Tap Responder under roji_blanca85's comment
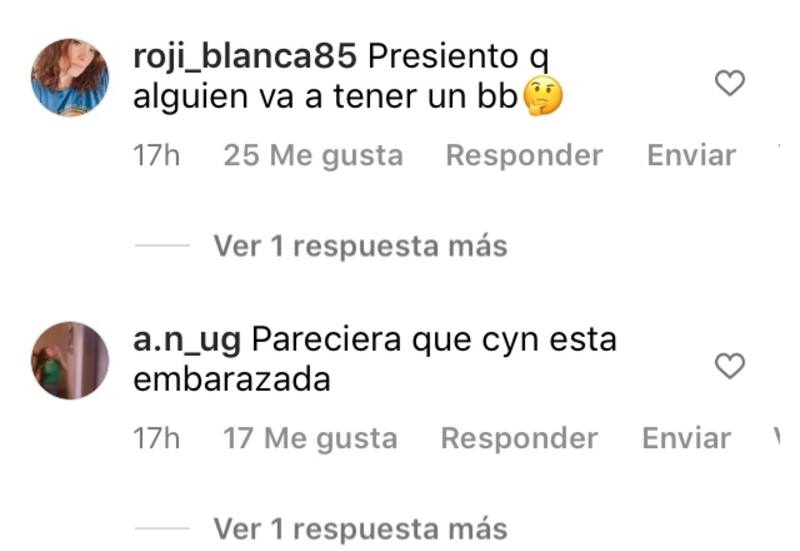This screenshot has width=800, height=551. [524, 156]
